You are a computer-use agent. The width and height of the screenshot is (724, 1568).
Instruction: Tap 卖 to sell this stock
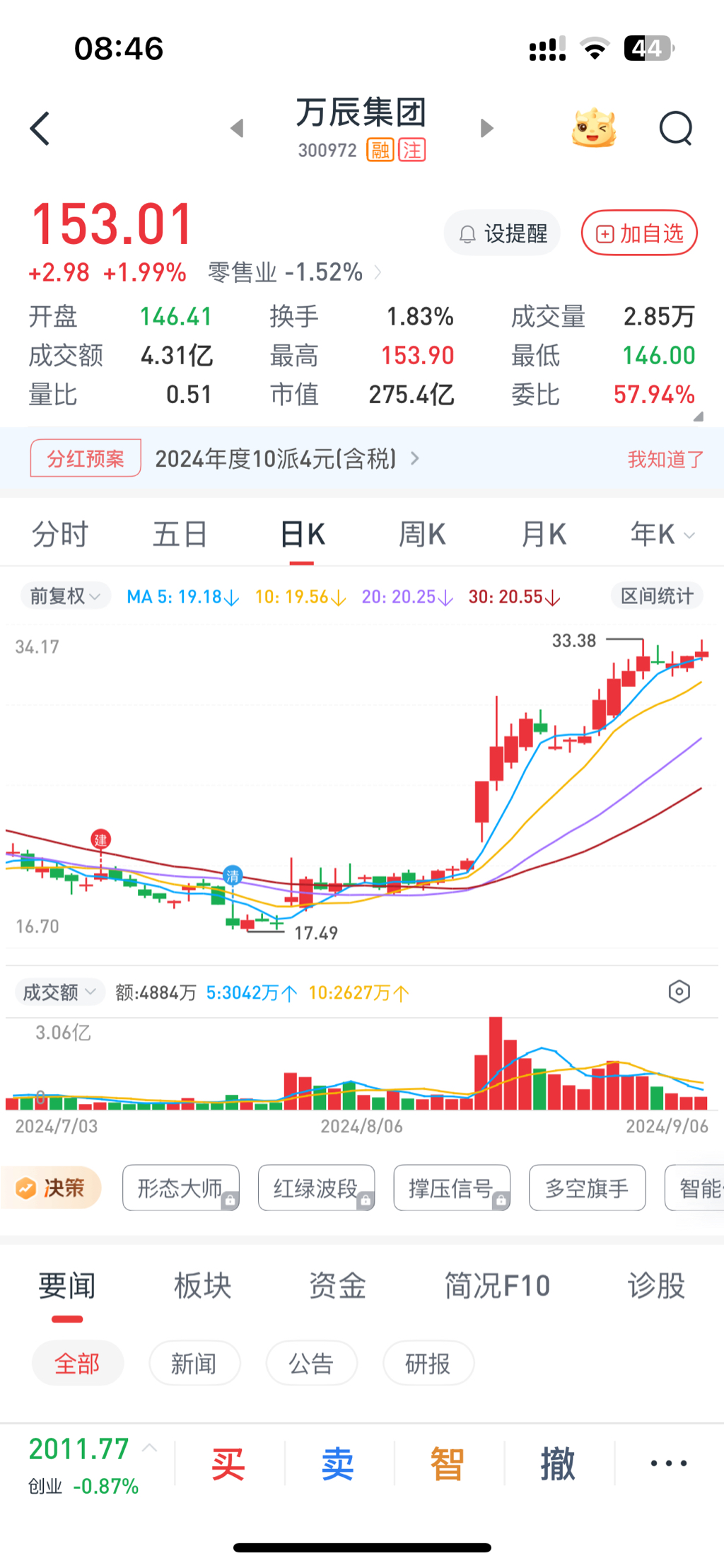pos(338,1464)
